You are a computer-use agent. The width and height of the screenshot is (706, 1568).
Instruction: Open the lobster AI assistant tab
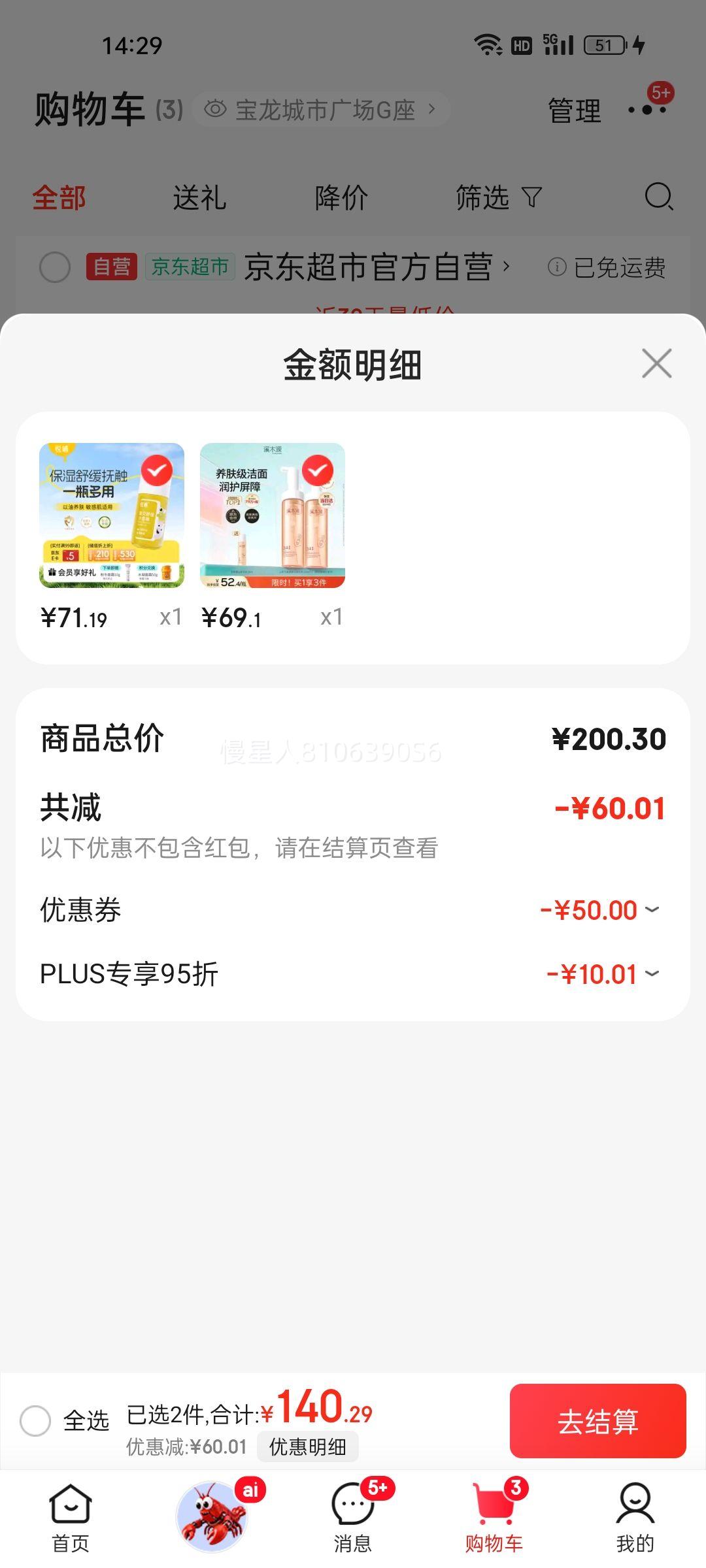coord(212,1516)
